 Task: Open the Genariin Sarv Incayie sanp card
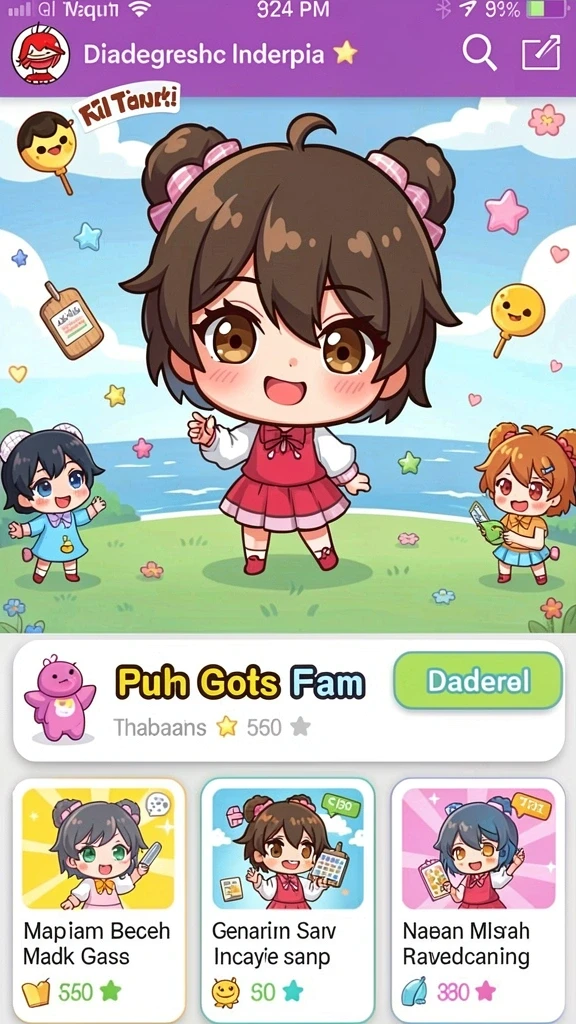tap(287, 900)
